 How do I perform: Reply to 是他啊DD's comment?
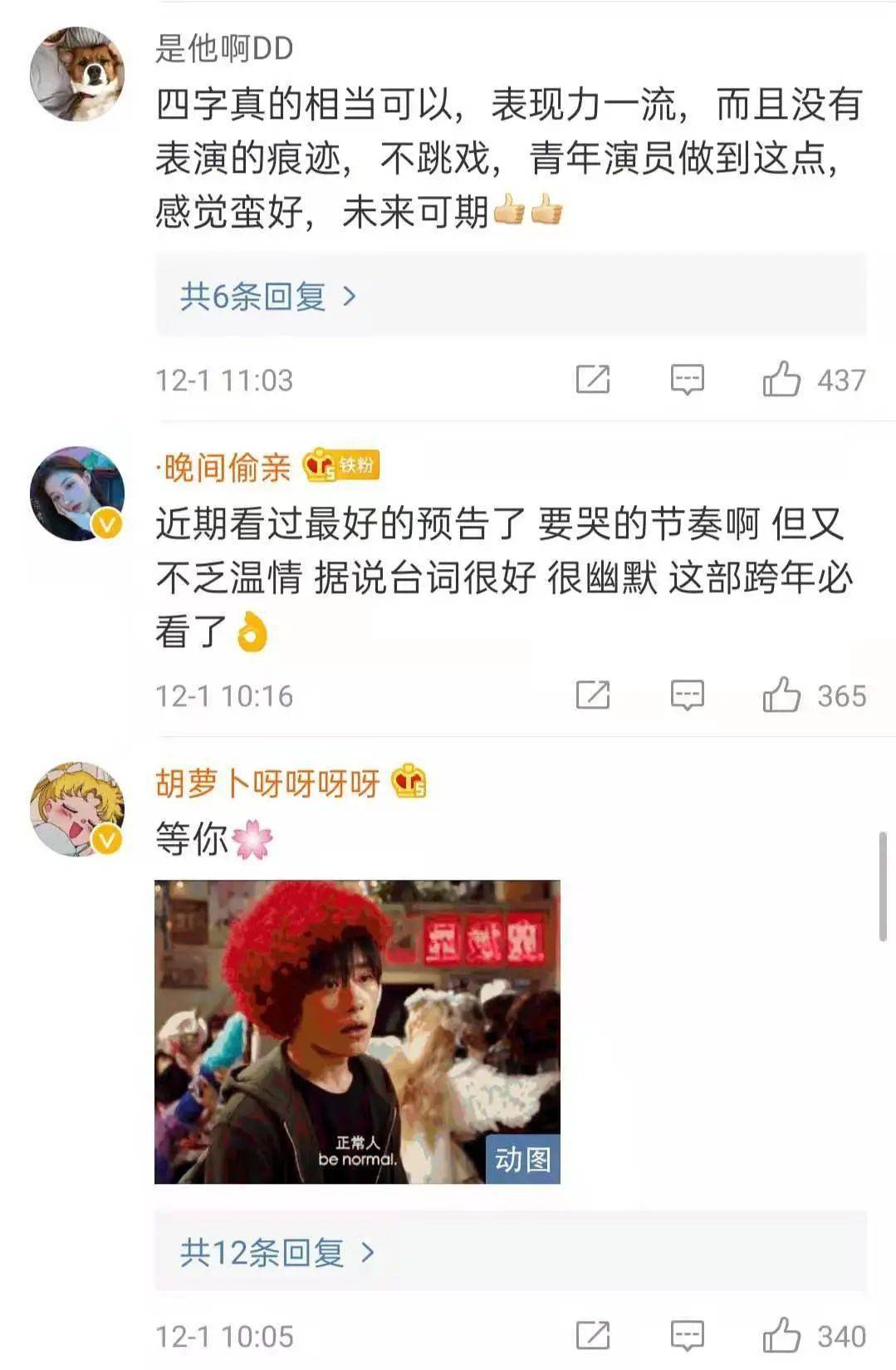(x=687, y=380)
